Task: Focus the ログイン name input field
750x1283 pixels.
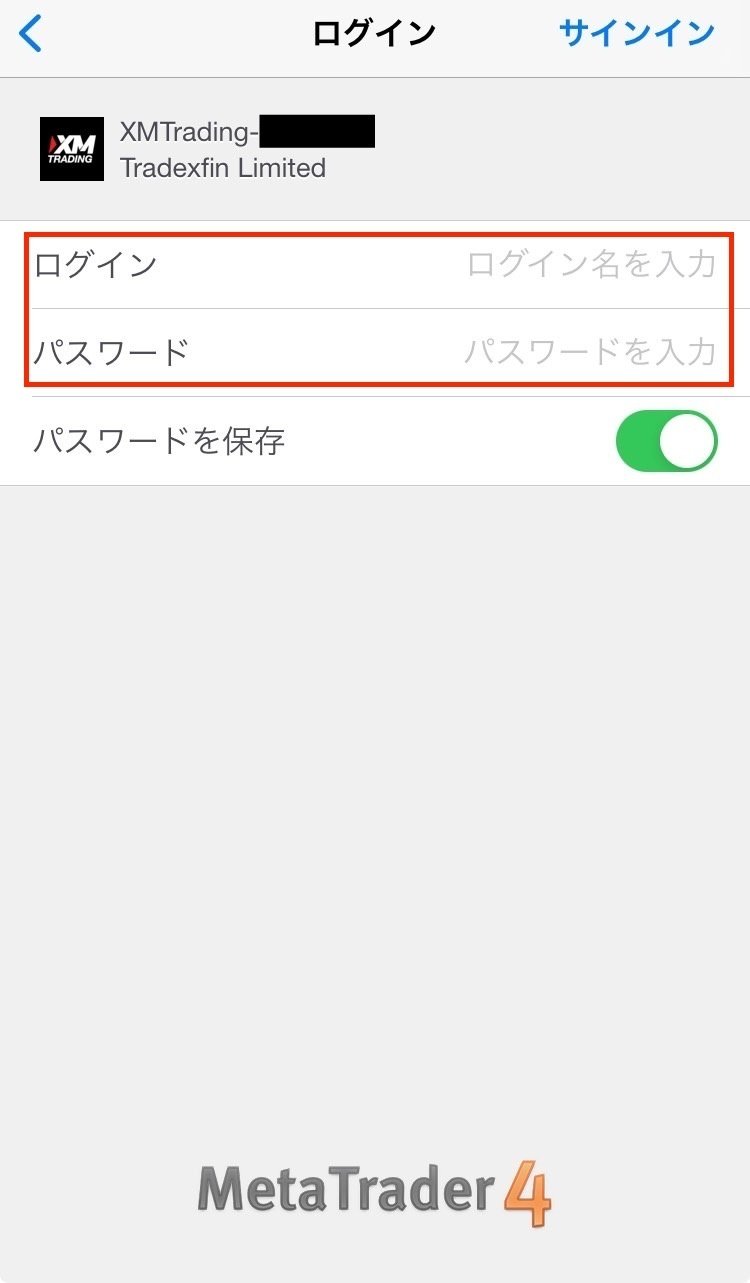Action: pyautogui.click(x=375, y=265)
